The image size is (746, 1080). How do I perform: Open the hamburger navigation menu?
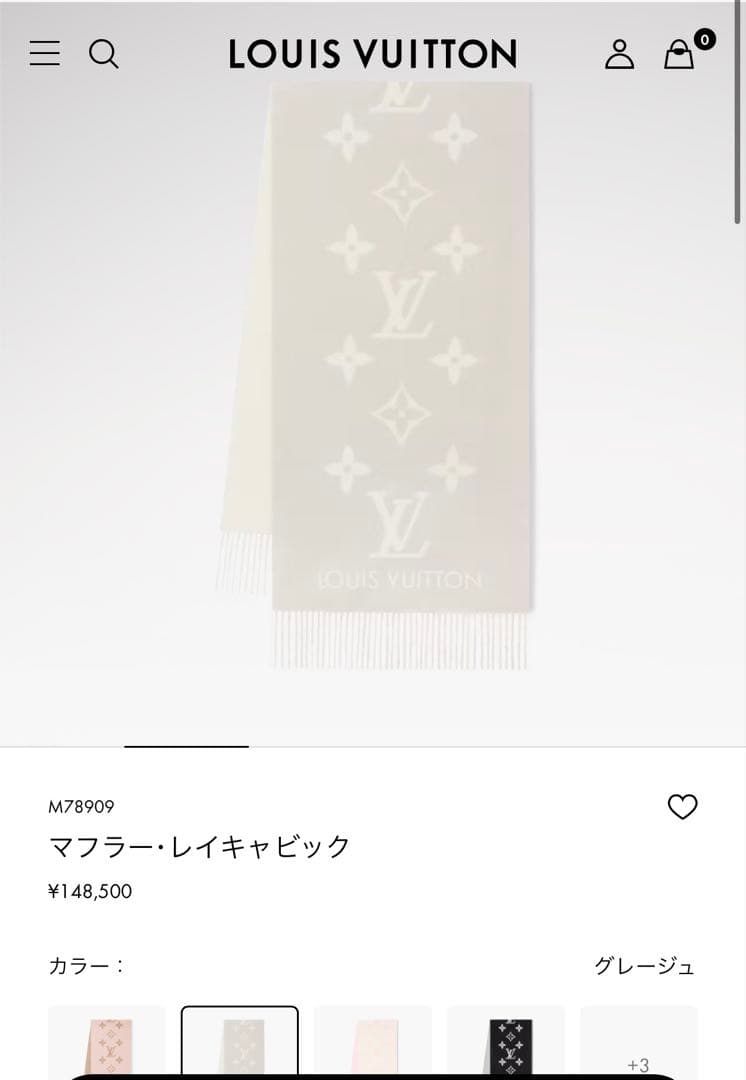[x=44, y=53]
